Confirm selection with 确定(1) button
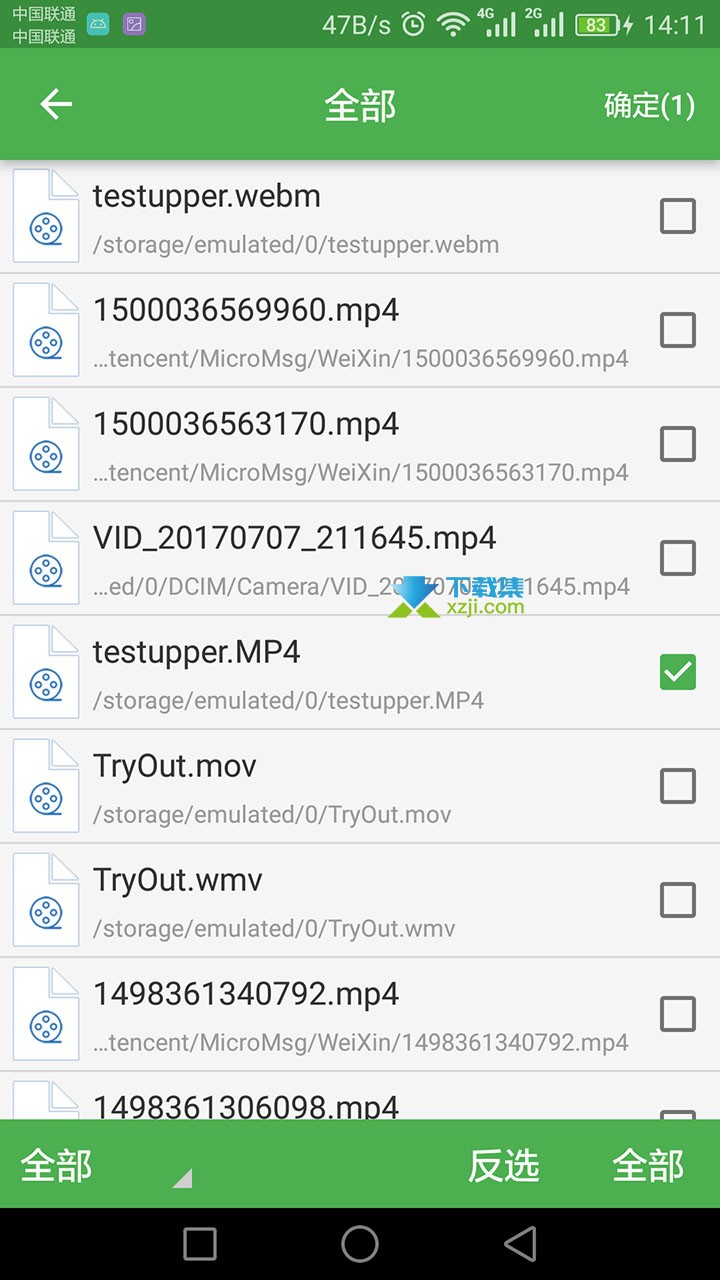This screenshot has width=720, height=1280. click(649, 105)
